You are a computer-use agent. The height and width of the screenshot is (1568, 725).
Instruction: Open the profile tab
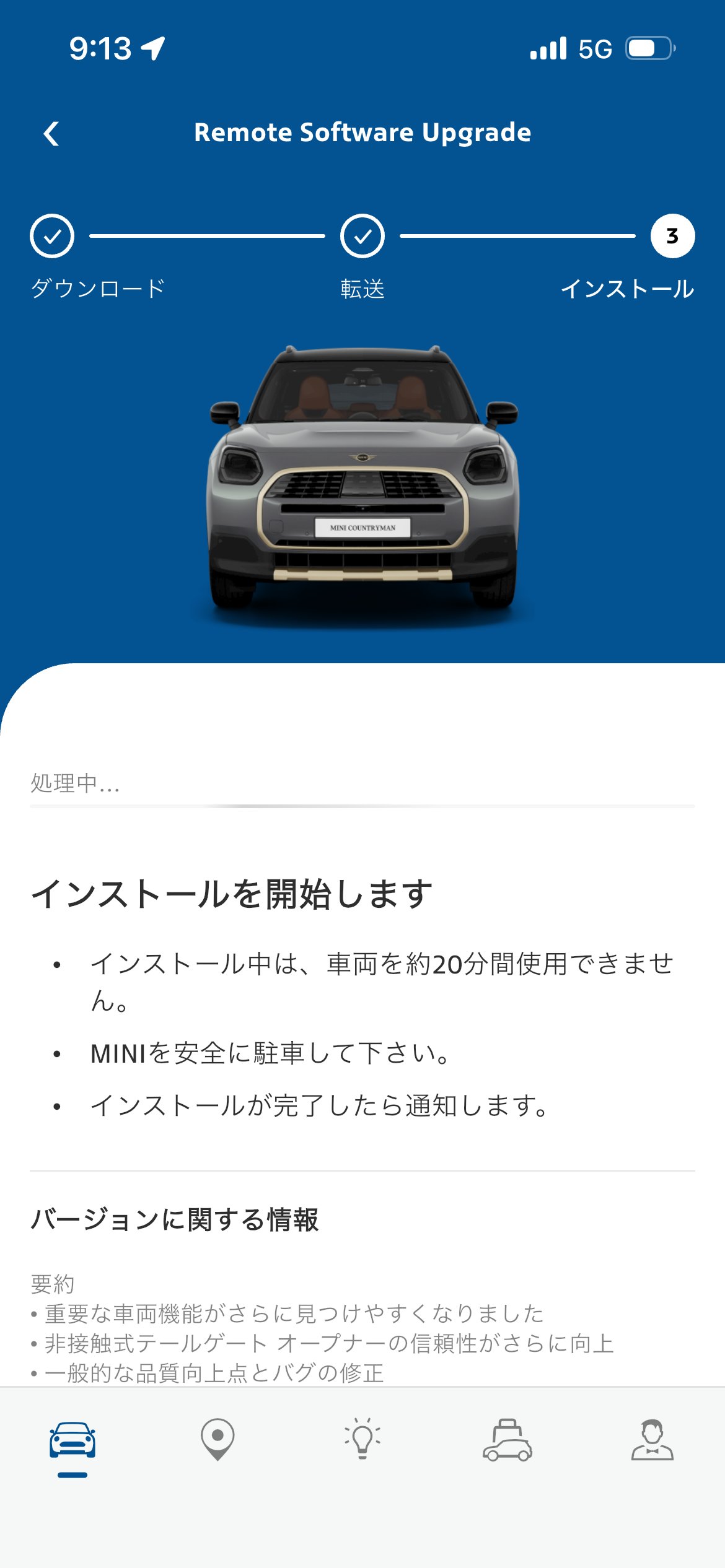(x=652, y=1440)
